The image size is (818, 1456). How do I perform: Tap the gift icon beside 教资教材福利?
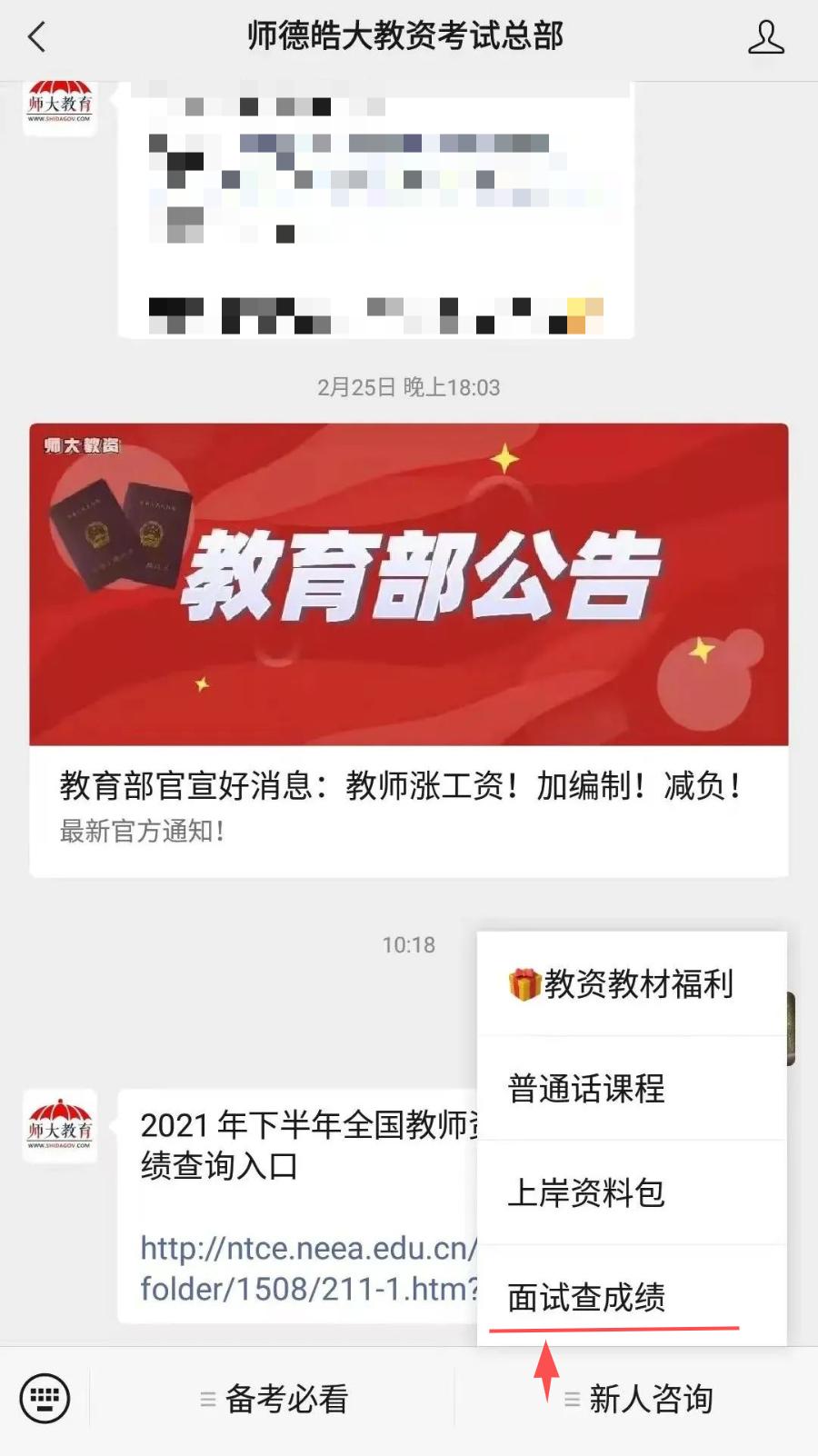(521, 982)
